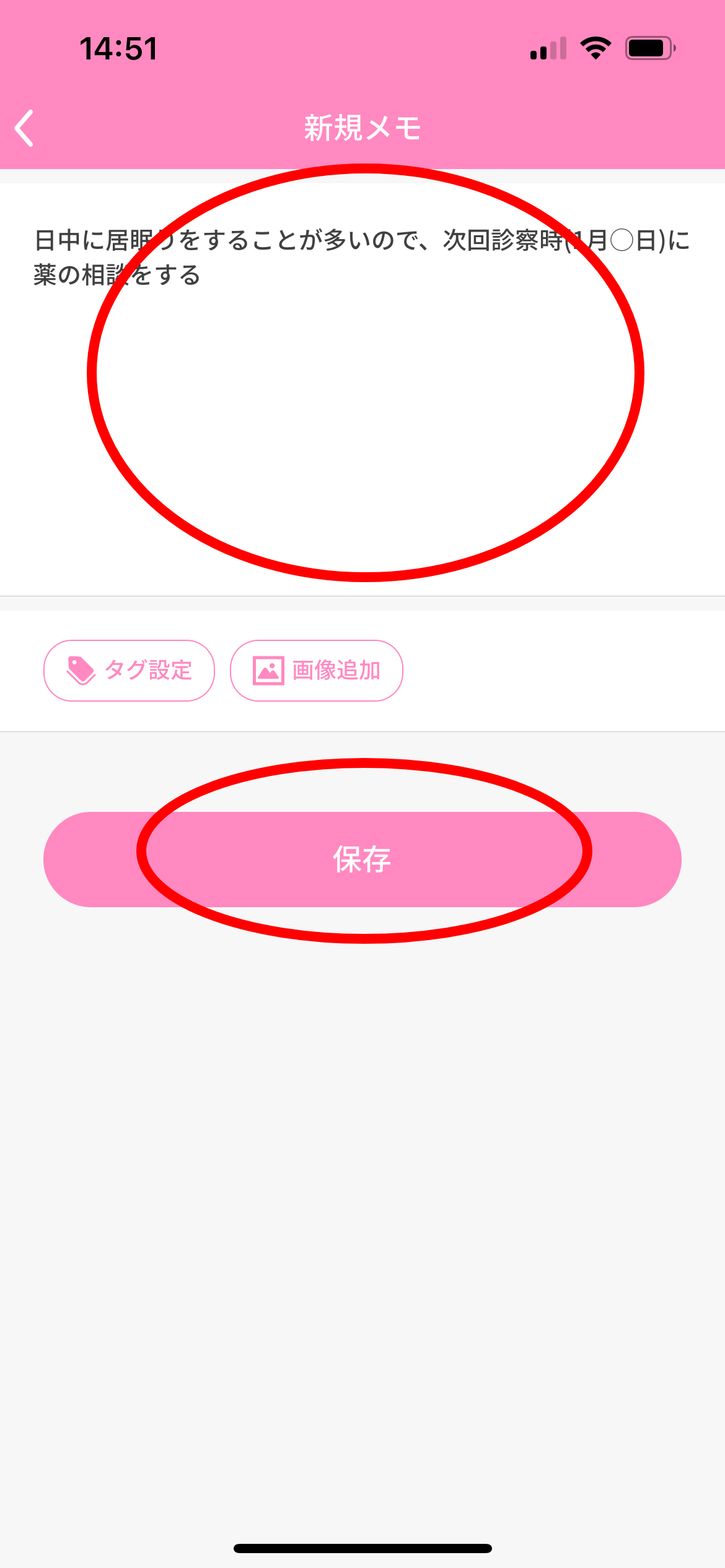Save the memo with 保存

coord(362,860)
